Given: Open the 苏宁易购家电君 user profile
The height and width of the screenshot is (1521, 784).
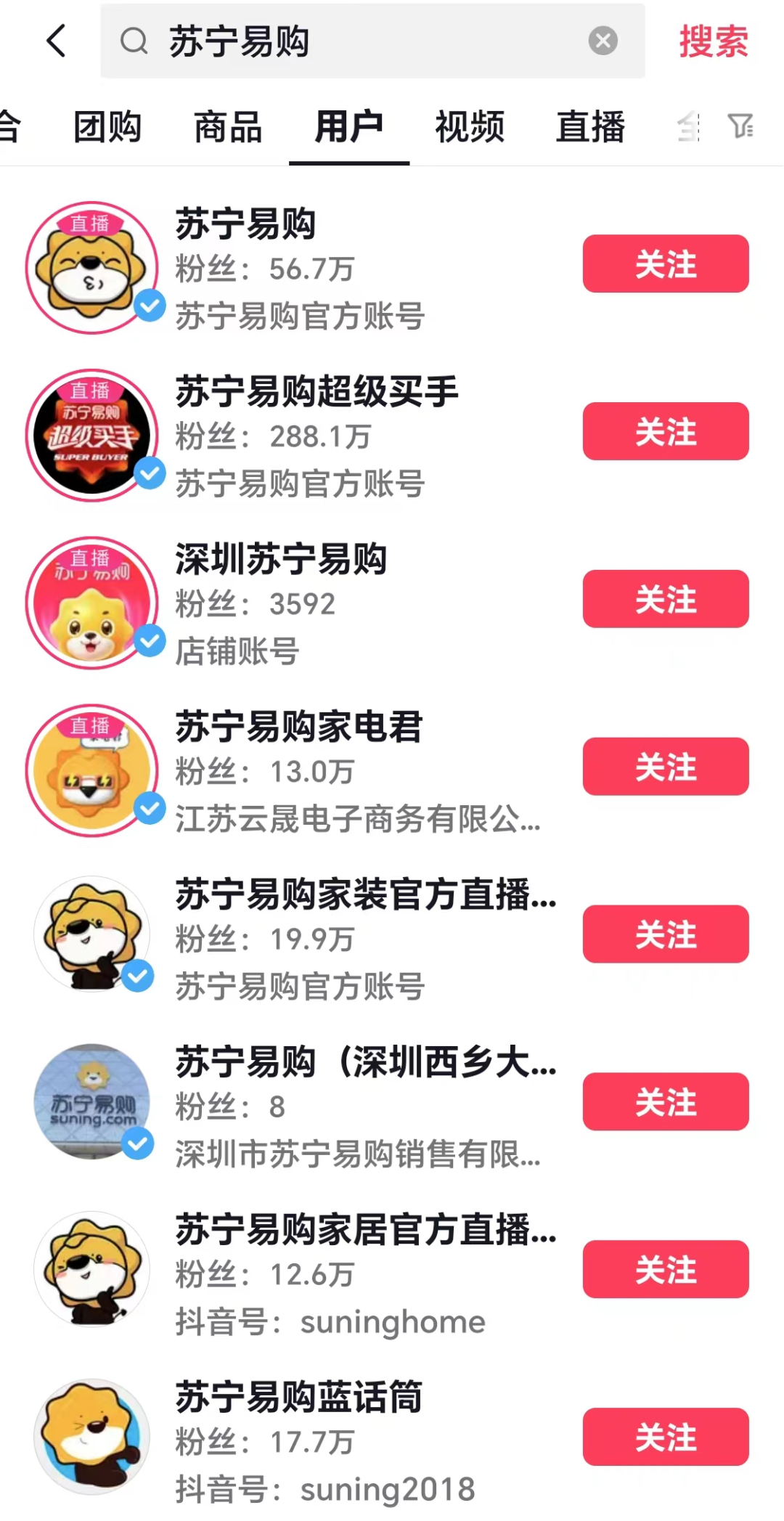Looking at the screenshot, I should click(298, 727).
